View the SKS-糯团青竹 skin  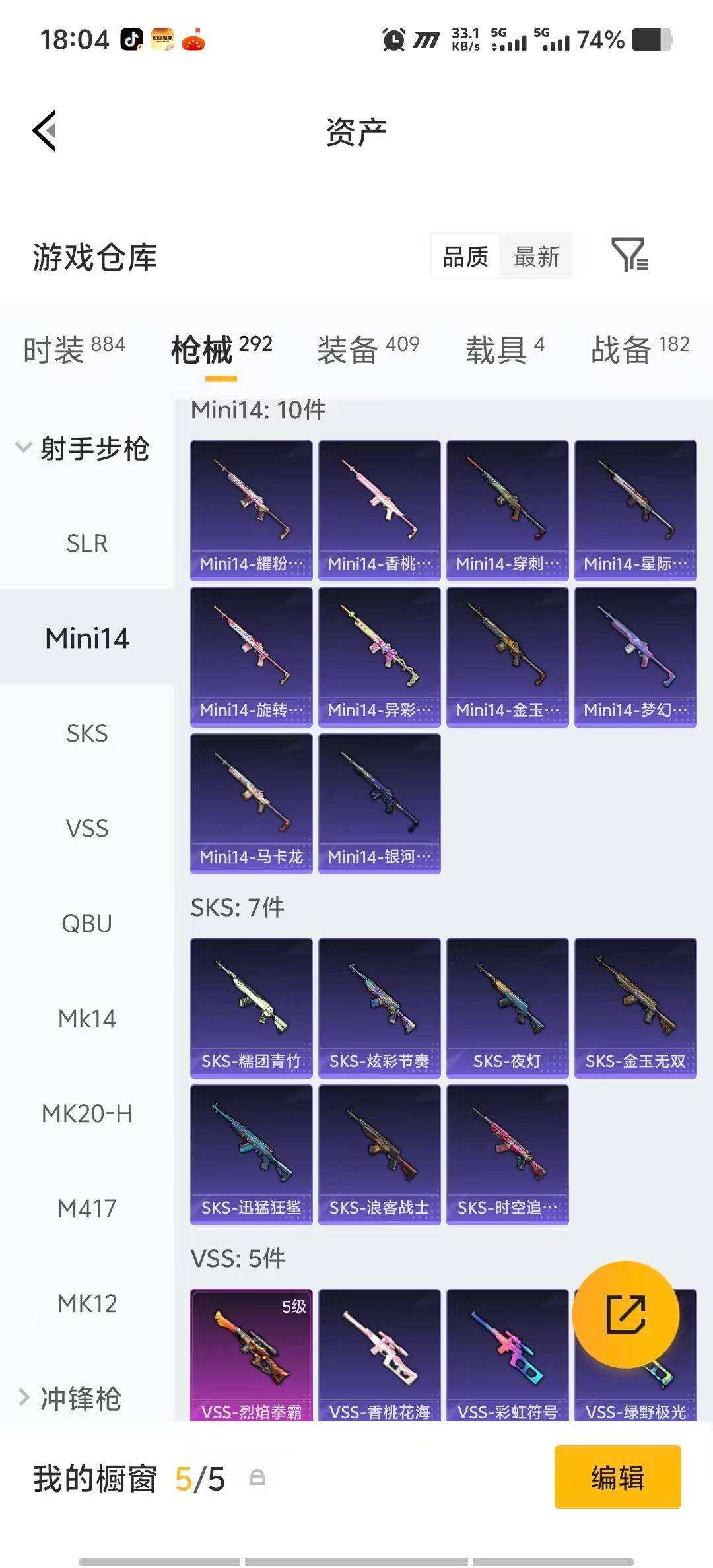(x=251, y=1007)
